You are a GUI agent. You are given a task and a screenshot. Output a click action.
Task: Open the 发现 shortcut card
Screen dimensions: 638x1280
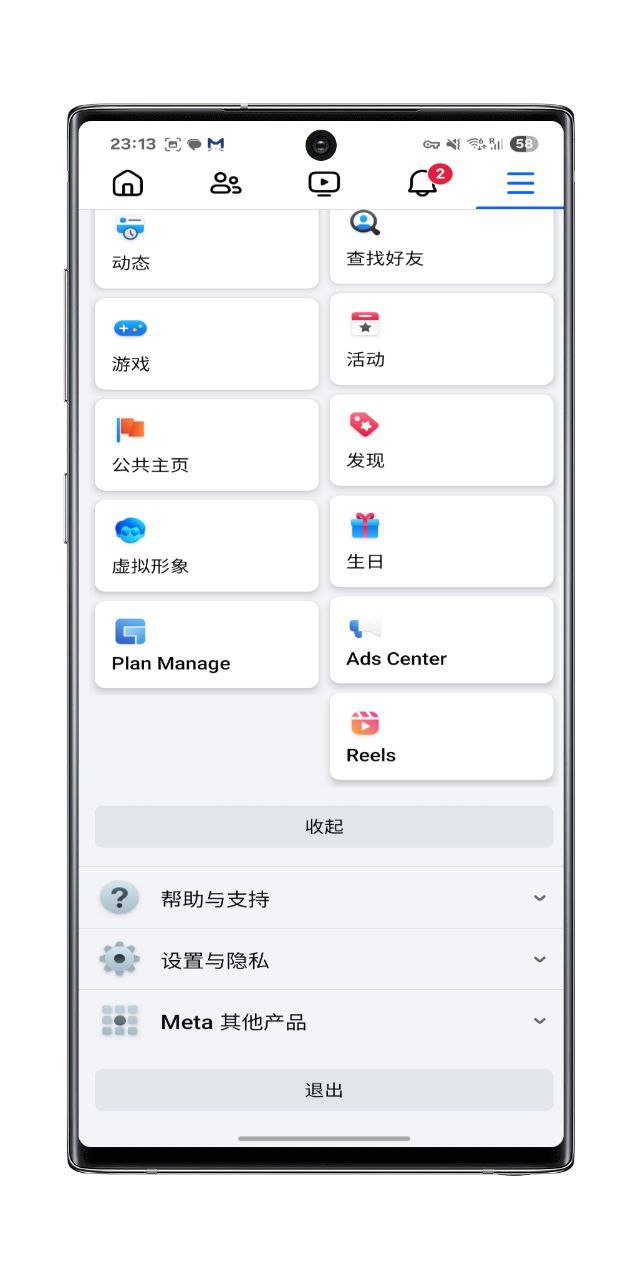pos(441,440)
